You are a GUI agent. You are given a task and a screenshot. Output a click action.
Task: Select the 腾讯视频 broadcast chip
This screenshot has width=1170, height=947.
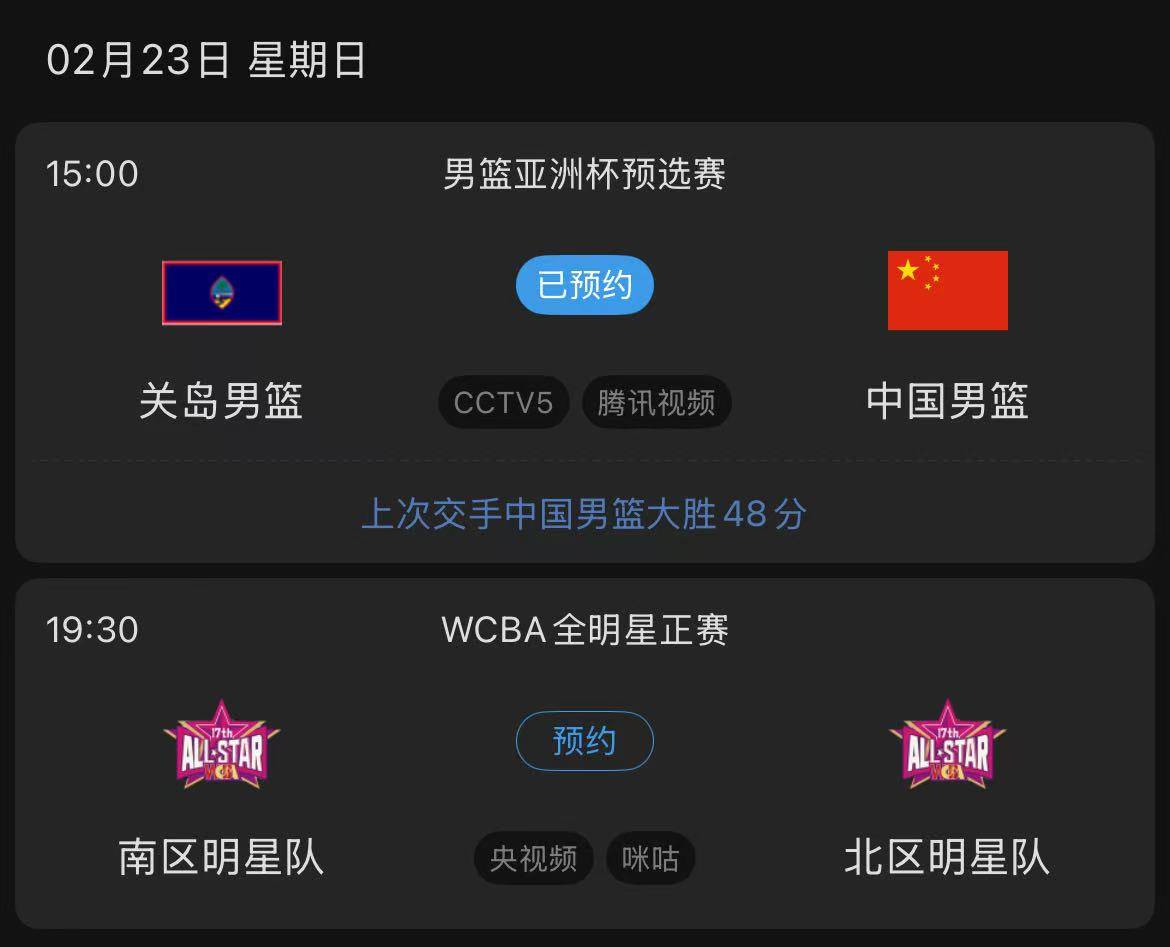pyautogui.click(x=656, y=402)
